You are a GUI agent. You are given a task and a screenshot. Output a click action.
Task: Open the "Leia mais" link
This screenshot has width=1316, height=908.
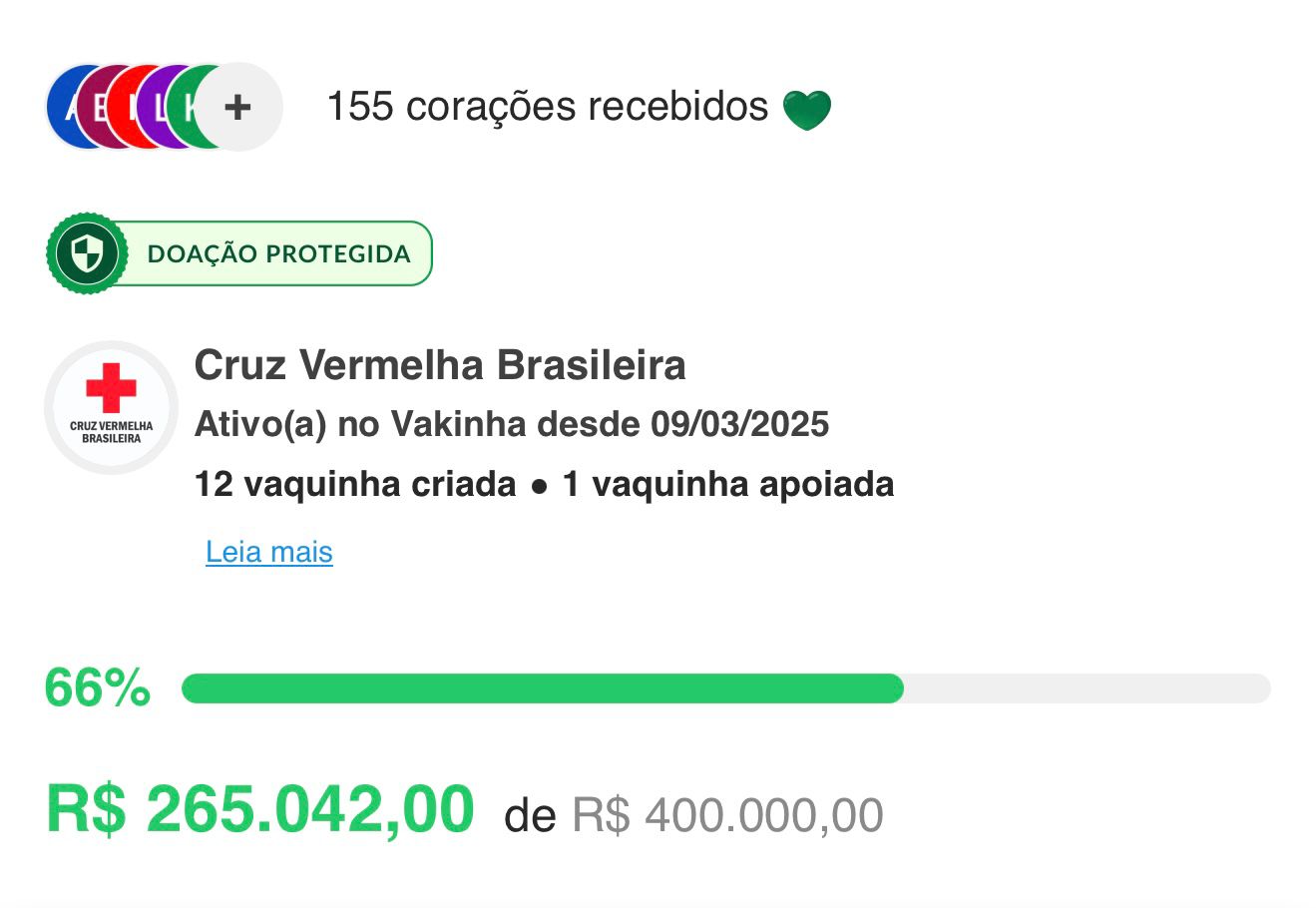[268, 552]
